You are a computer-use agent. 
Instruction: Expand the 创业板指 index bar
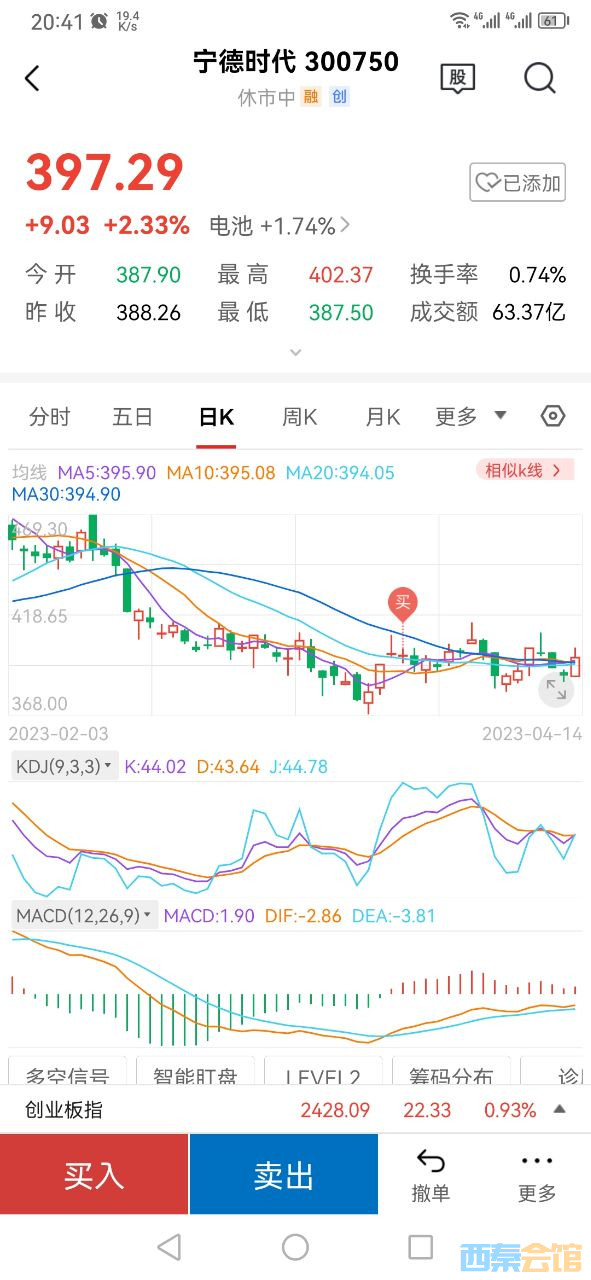pos(295,1110)
